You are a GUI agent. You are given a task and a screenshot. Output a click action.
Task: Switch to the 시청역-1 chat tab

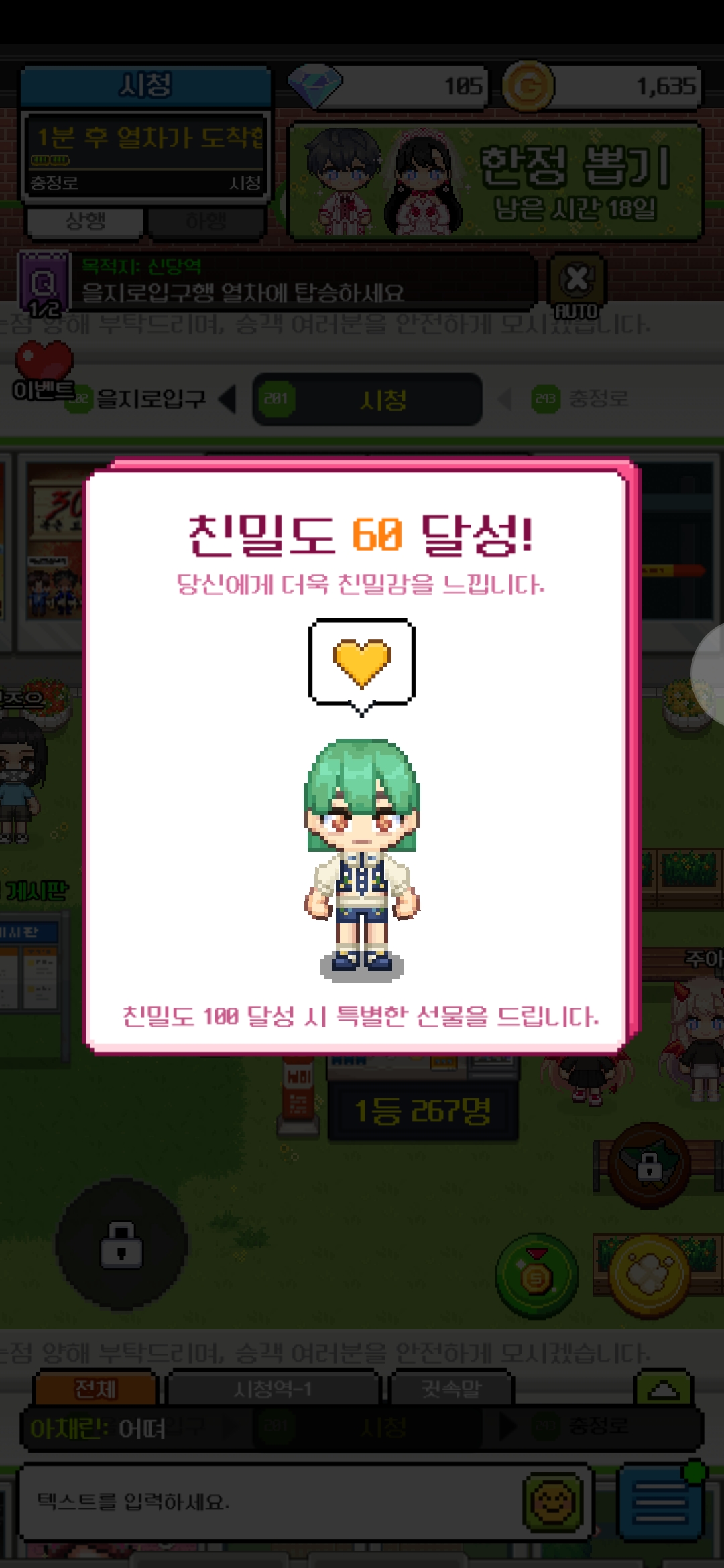(x=273, y=1388)
